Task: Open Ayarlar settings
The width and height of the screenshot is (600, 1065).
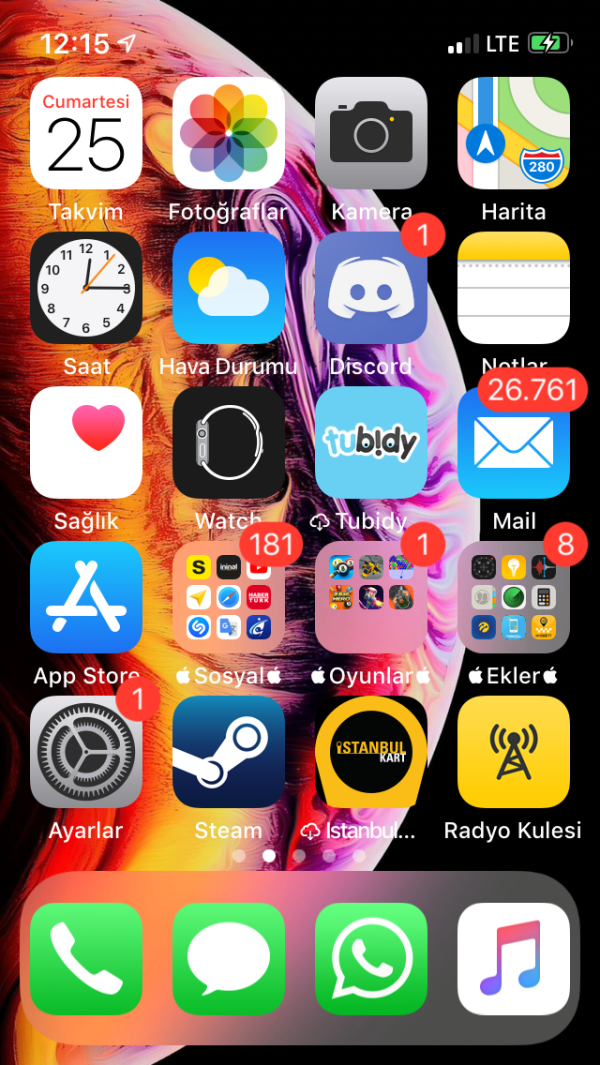Action: (x=86, y=752)
